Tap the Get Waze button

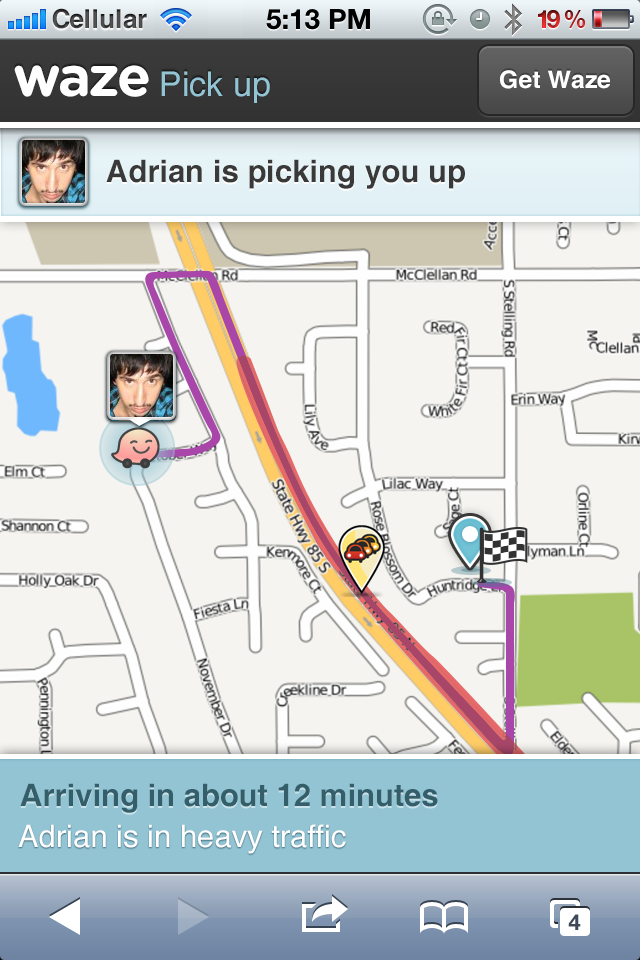coord(555,80)
